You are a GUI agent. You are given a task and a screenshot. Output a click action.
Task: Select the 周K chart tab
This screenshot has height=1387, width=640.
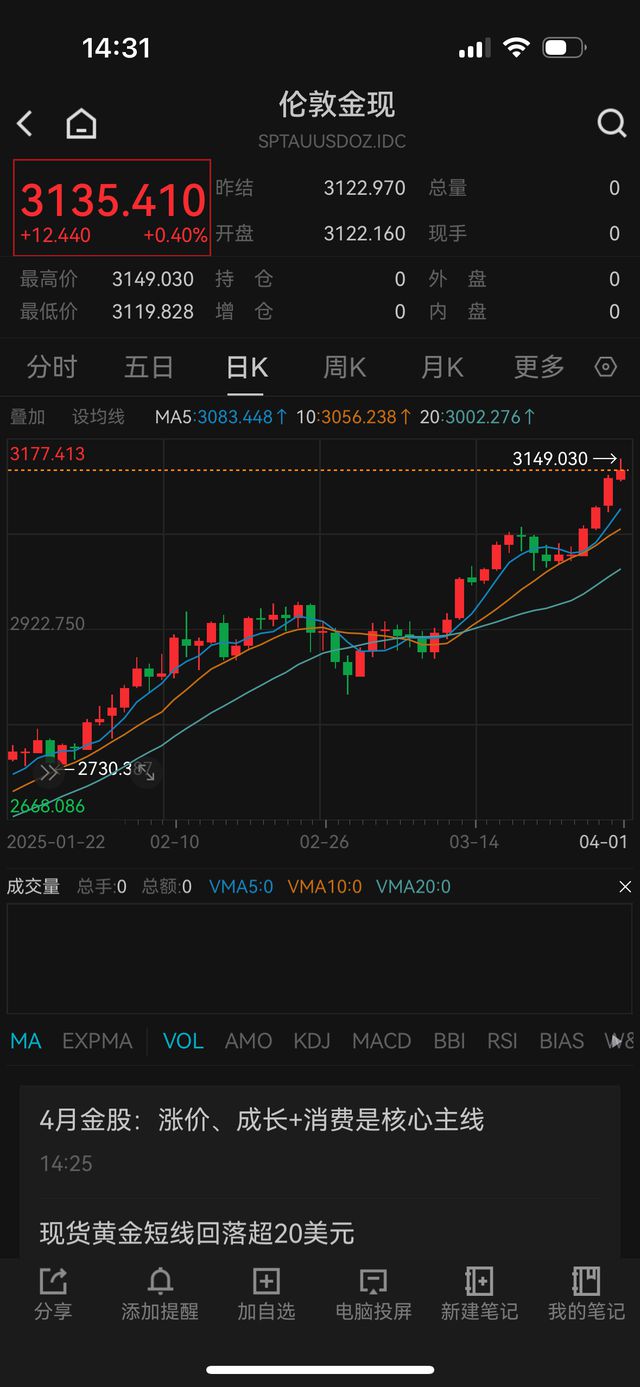click(345, 367)
